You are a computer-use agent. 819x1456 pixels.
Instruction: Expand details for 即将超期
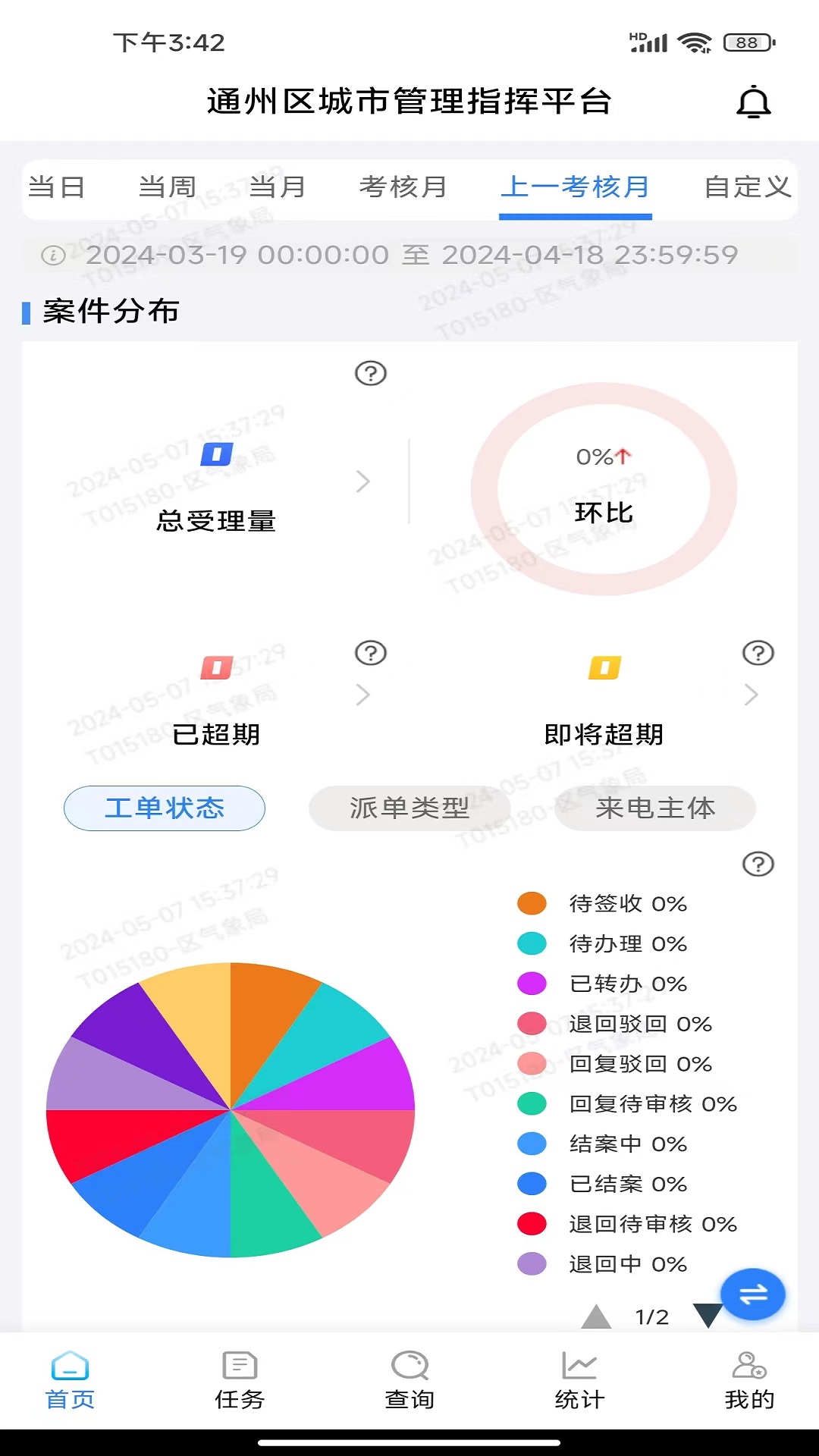pos(752,694)
